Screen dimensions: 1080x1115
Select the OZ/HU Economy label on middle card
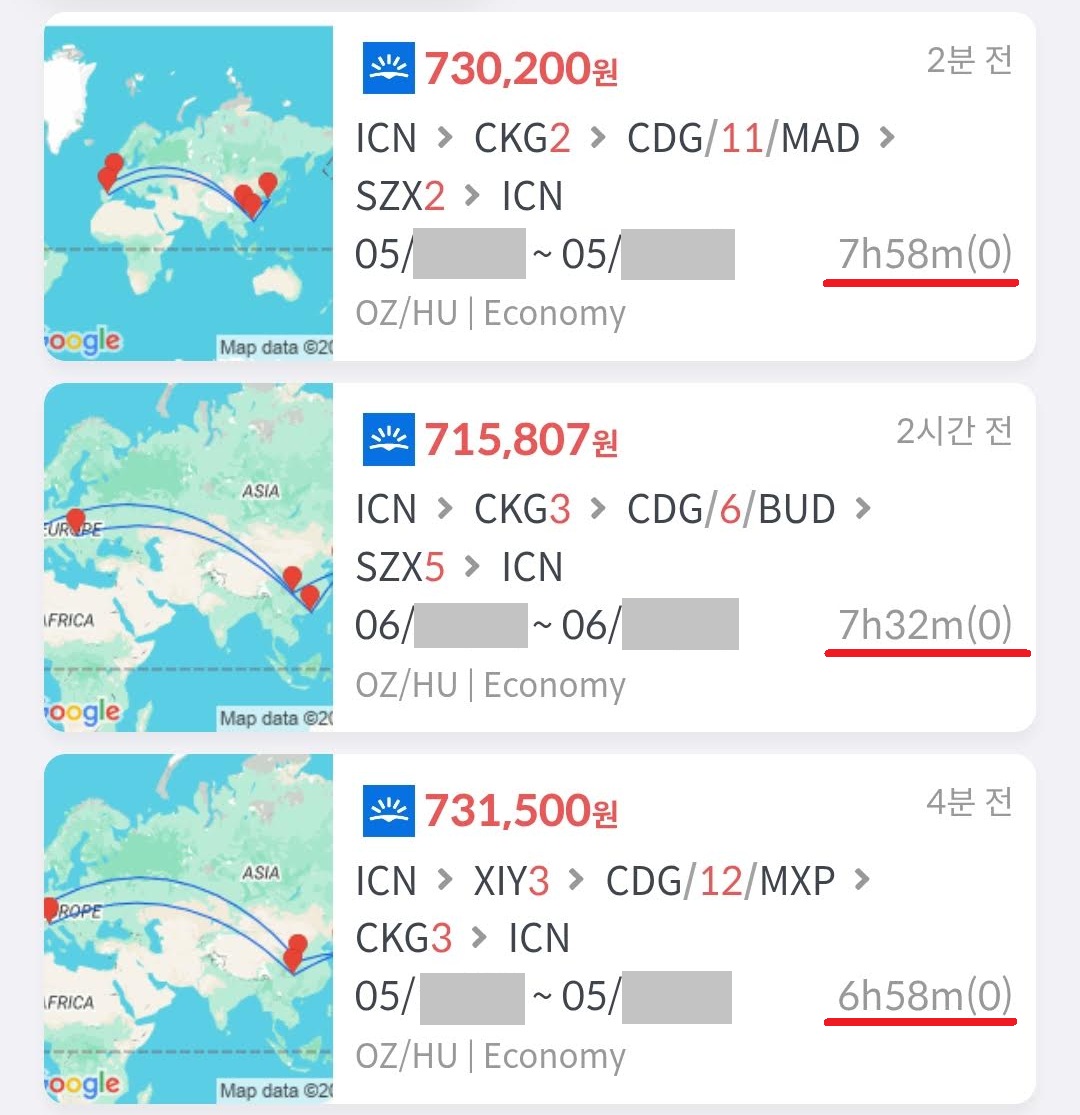click(492, 684)
